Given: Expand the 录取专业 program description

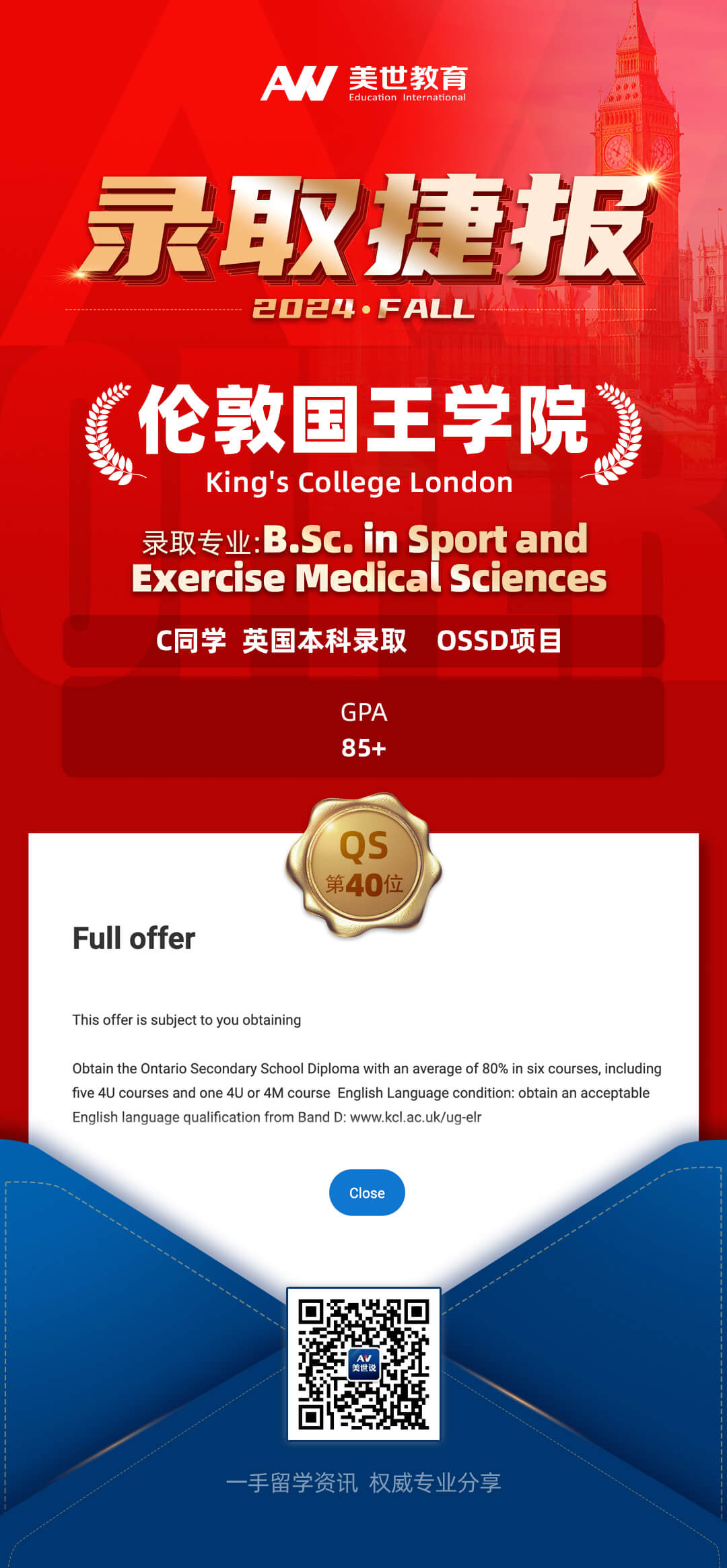Looking at the screenshot, I should 363,559.
